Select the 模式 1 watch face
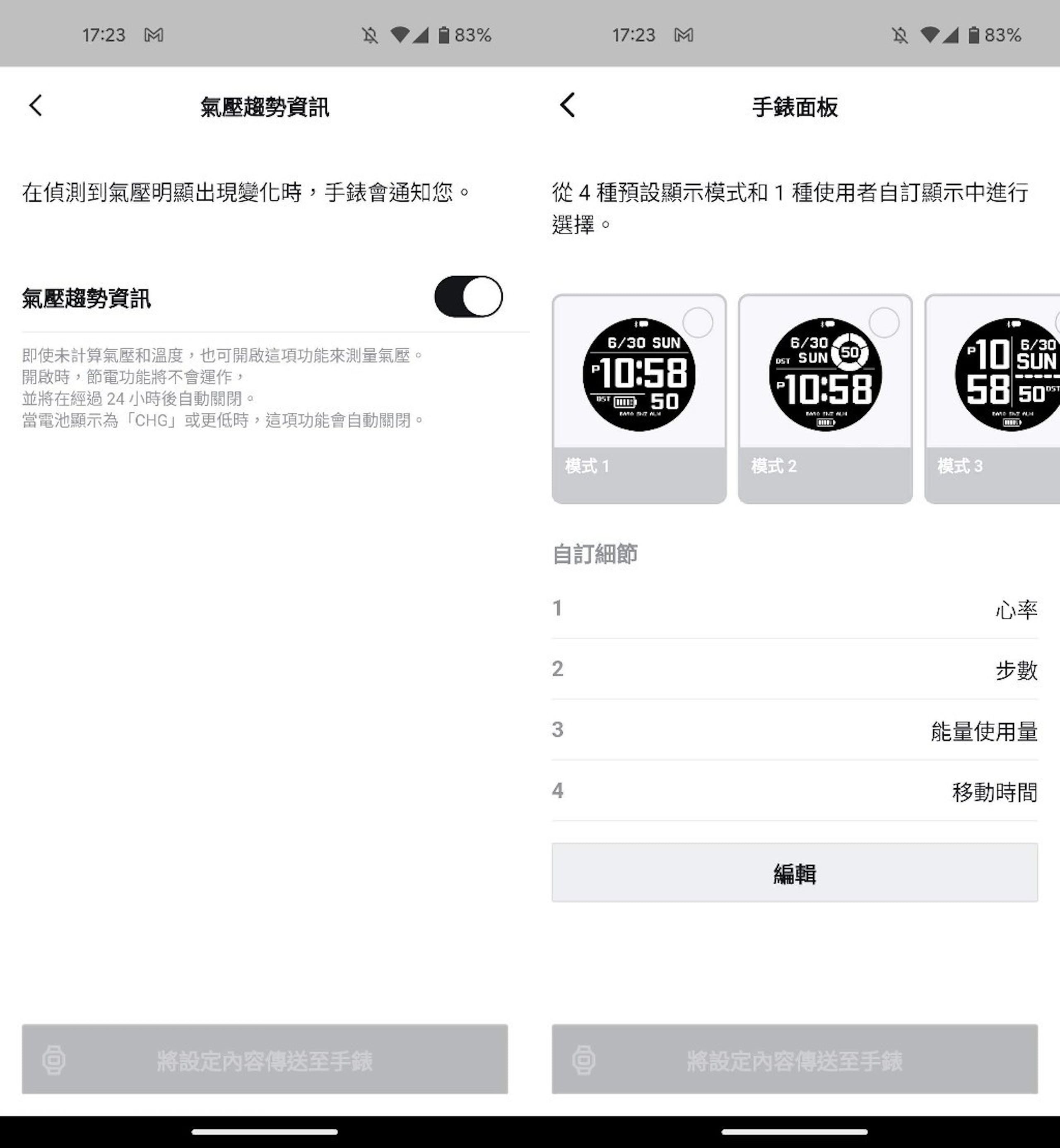This screenshot has height=1148, width=1060. [x=639, y=399]
